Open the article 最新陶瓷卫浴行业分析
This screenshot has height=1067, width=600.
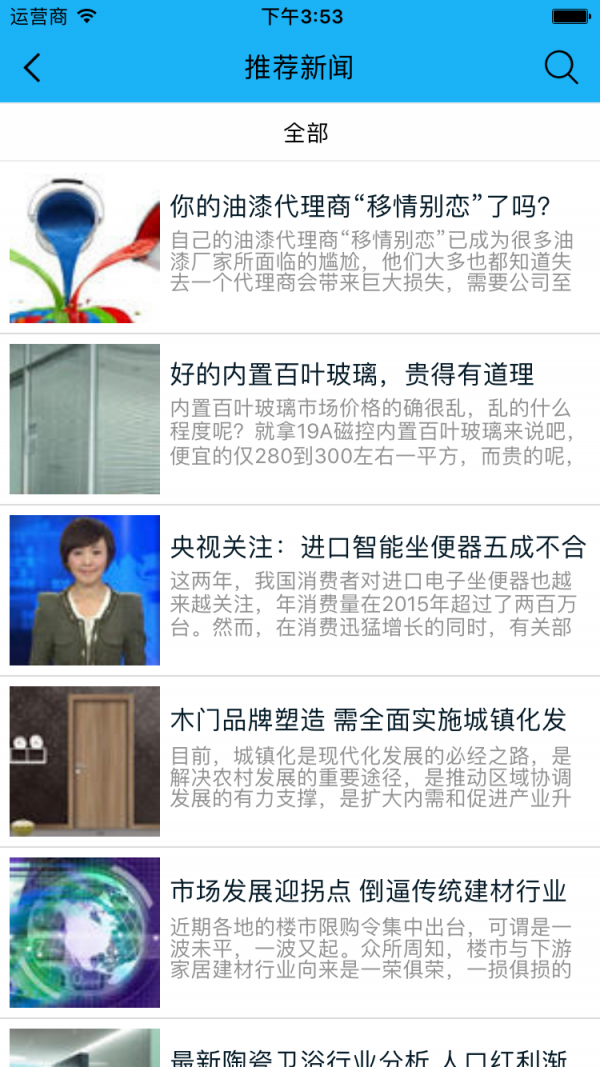[368, 1055]
